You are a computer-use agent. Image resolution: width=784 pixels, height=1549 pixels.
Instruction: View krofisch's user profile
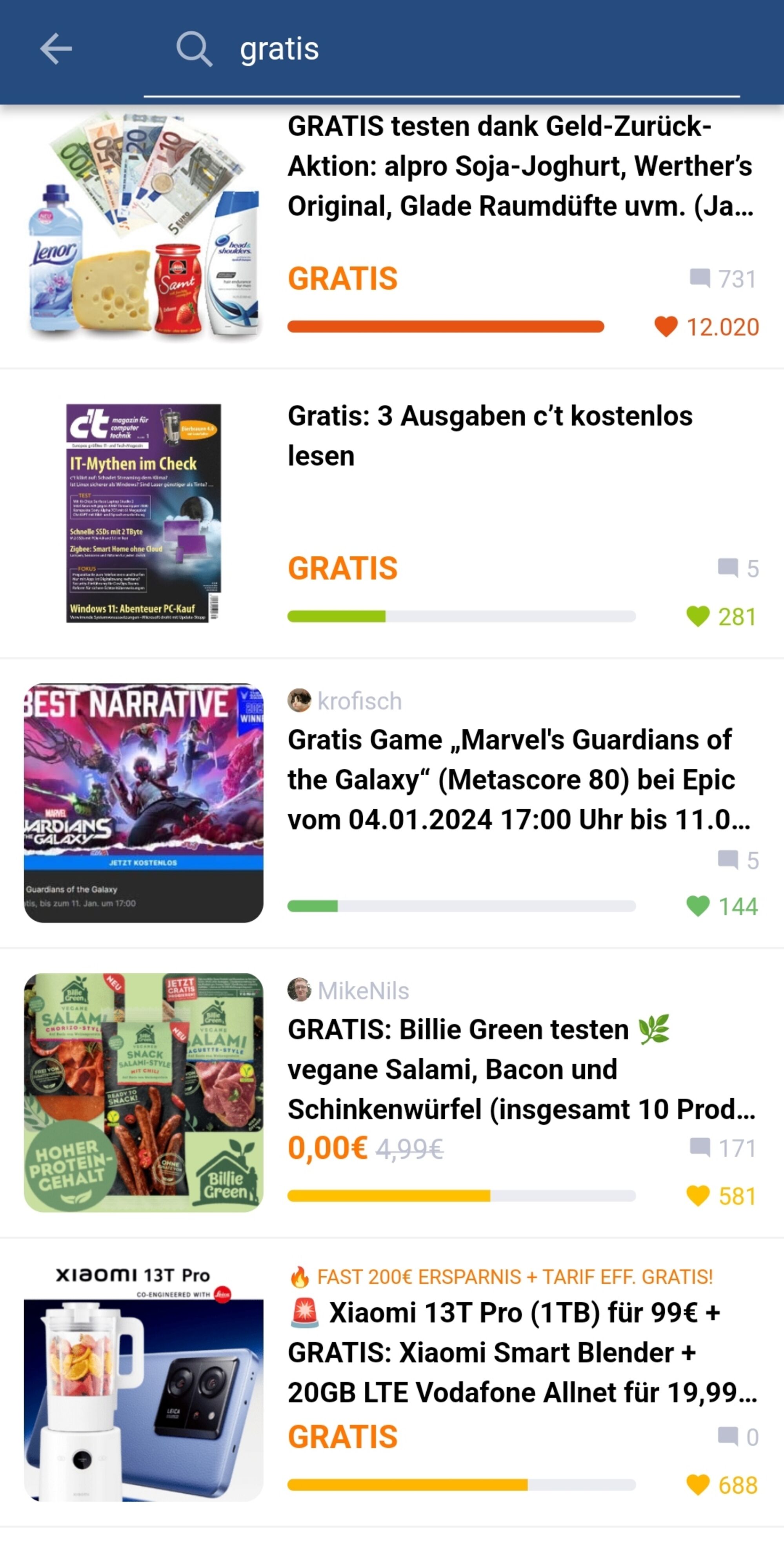click(344, 701)
